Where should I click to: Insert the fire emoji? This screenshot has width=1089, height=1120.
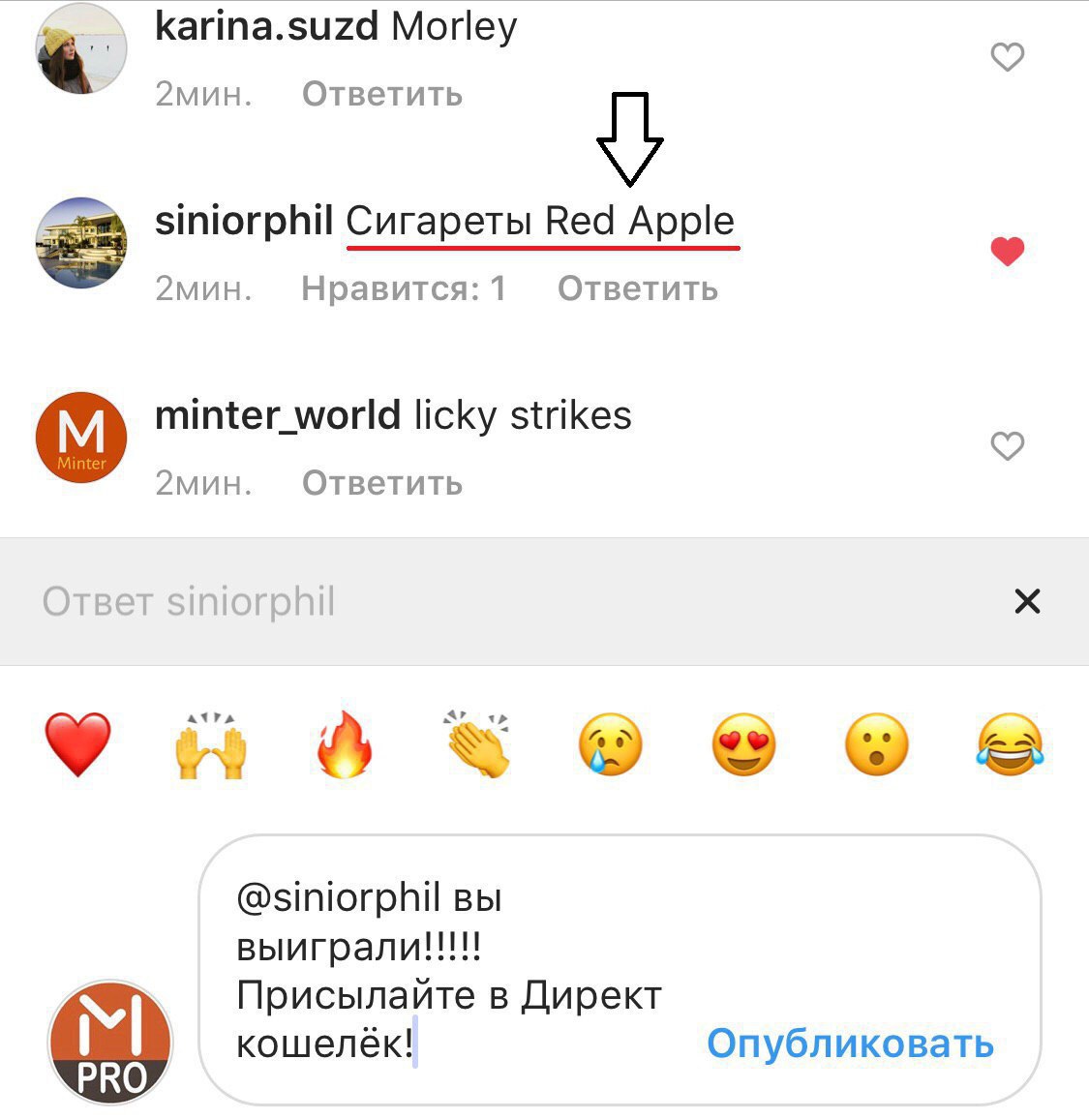pos(345,744)
